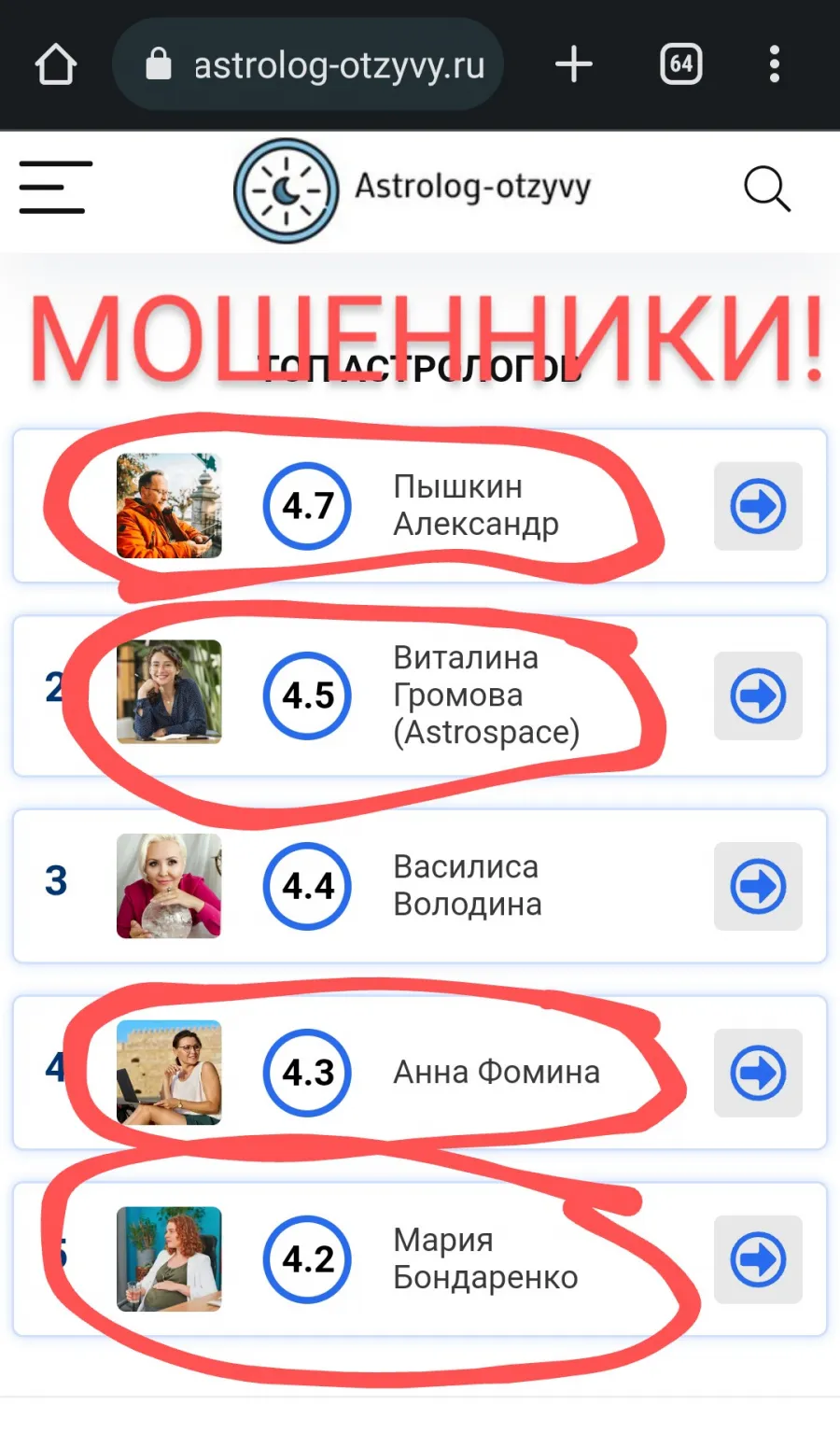
Task: Show the 64 open tabs
Action: coord(681,64)
